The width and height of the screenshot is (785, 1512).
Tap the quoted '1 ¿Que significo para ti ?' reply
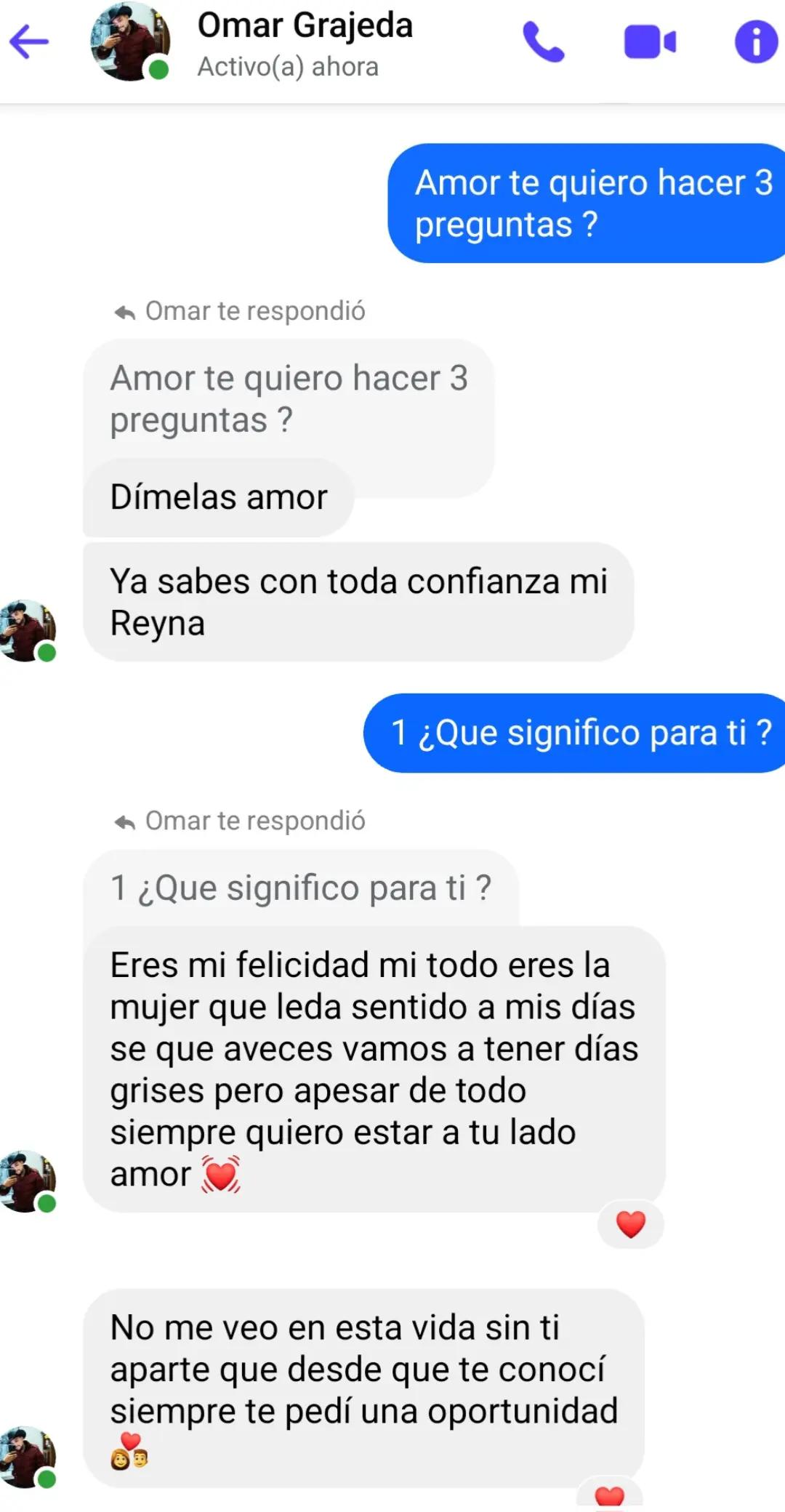pos(301,888)
